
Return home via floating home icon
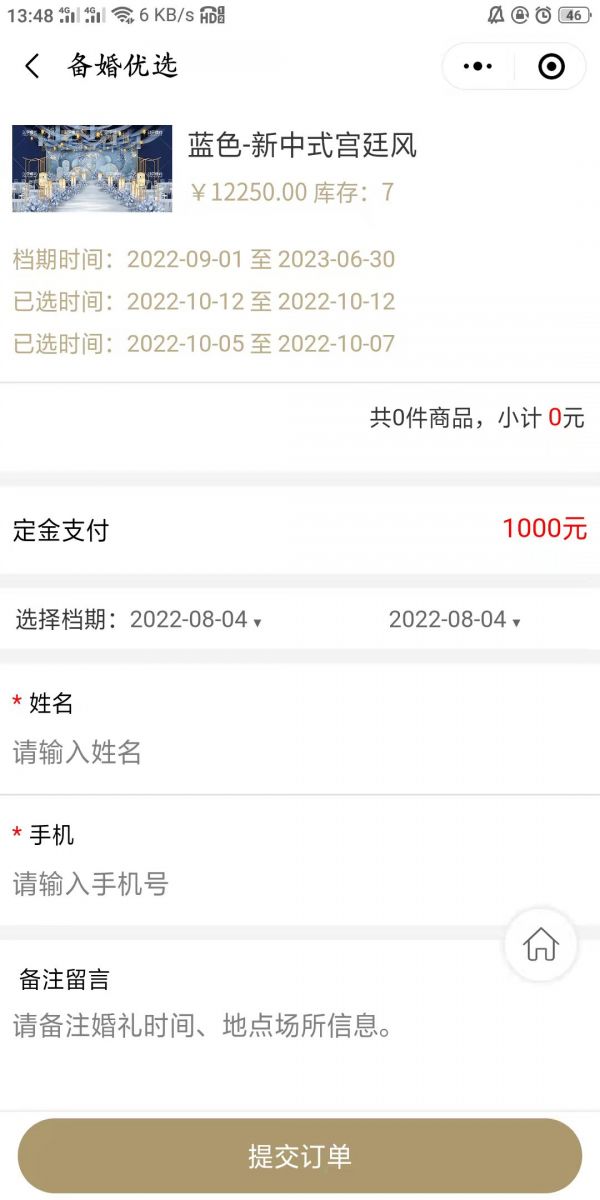point(541,944)
